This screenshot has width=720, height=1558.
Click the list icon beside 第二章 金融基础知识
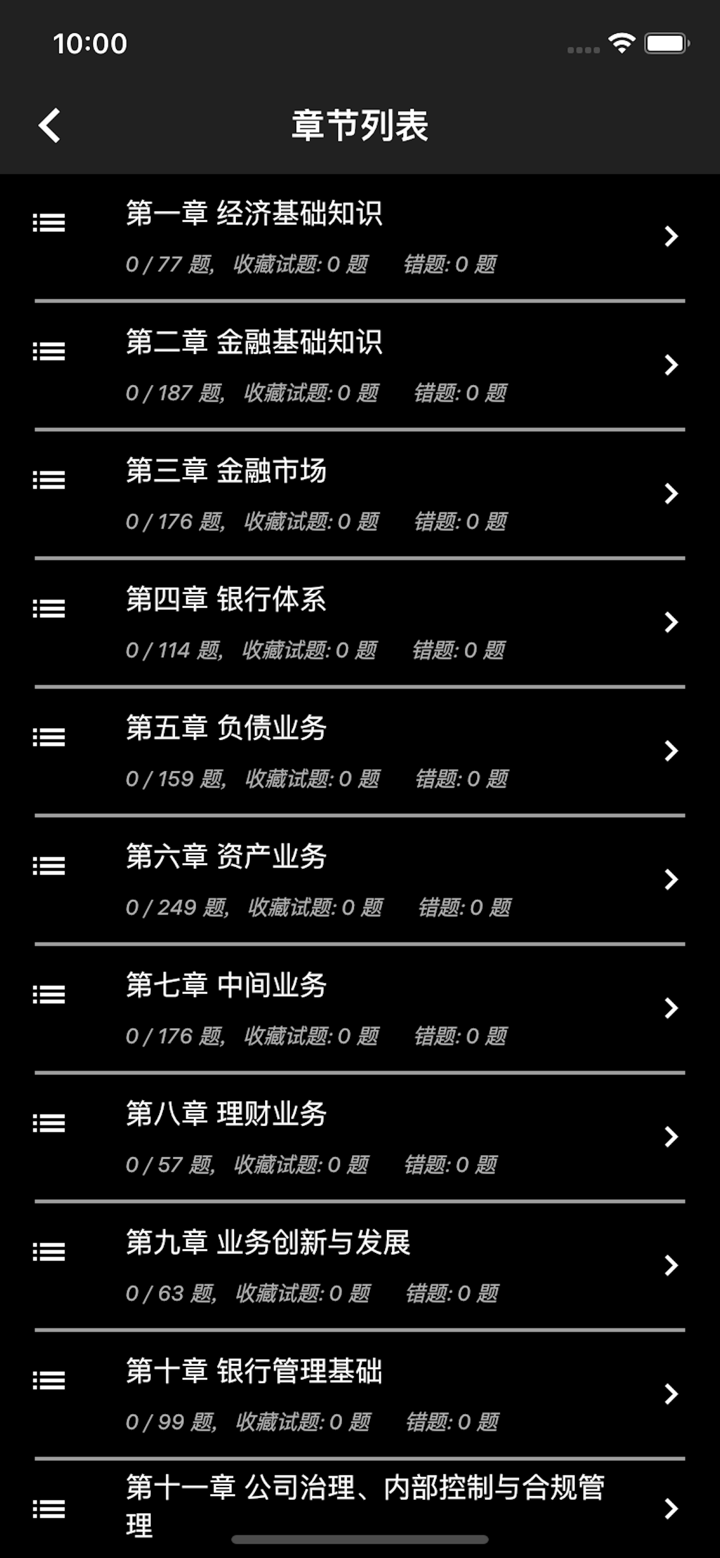point(49,351)
